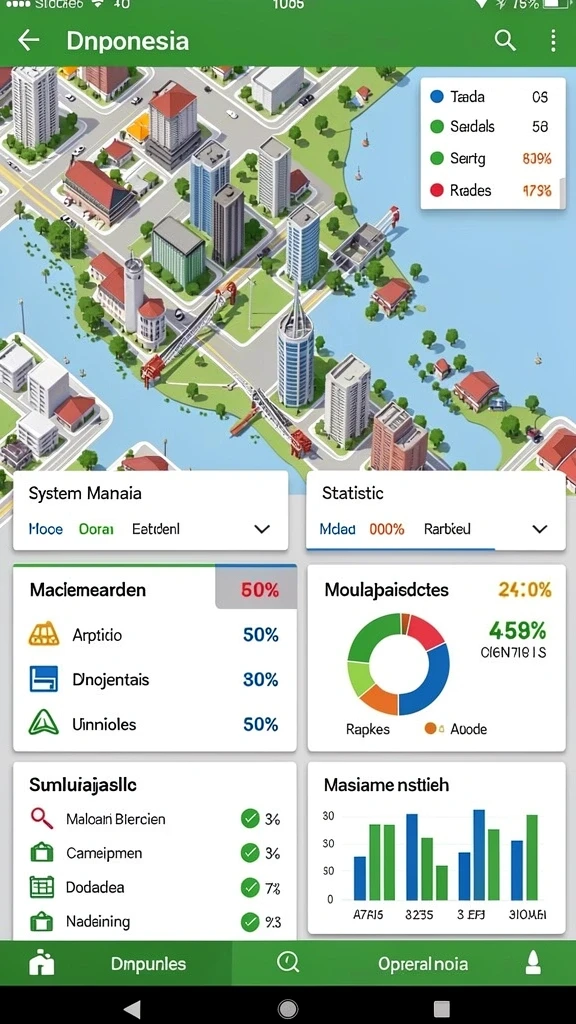Screen dimensions: 576x1024
Task: Open the Arptido row
Action: [154, 635]
